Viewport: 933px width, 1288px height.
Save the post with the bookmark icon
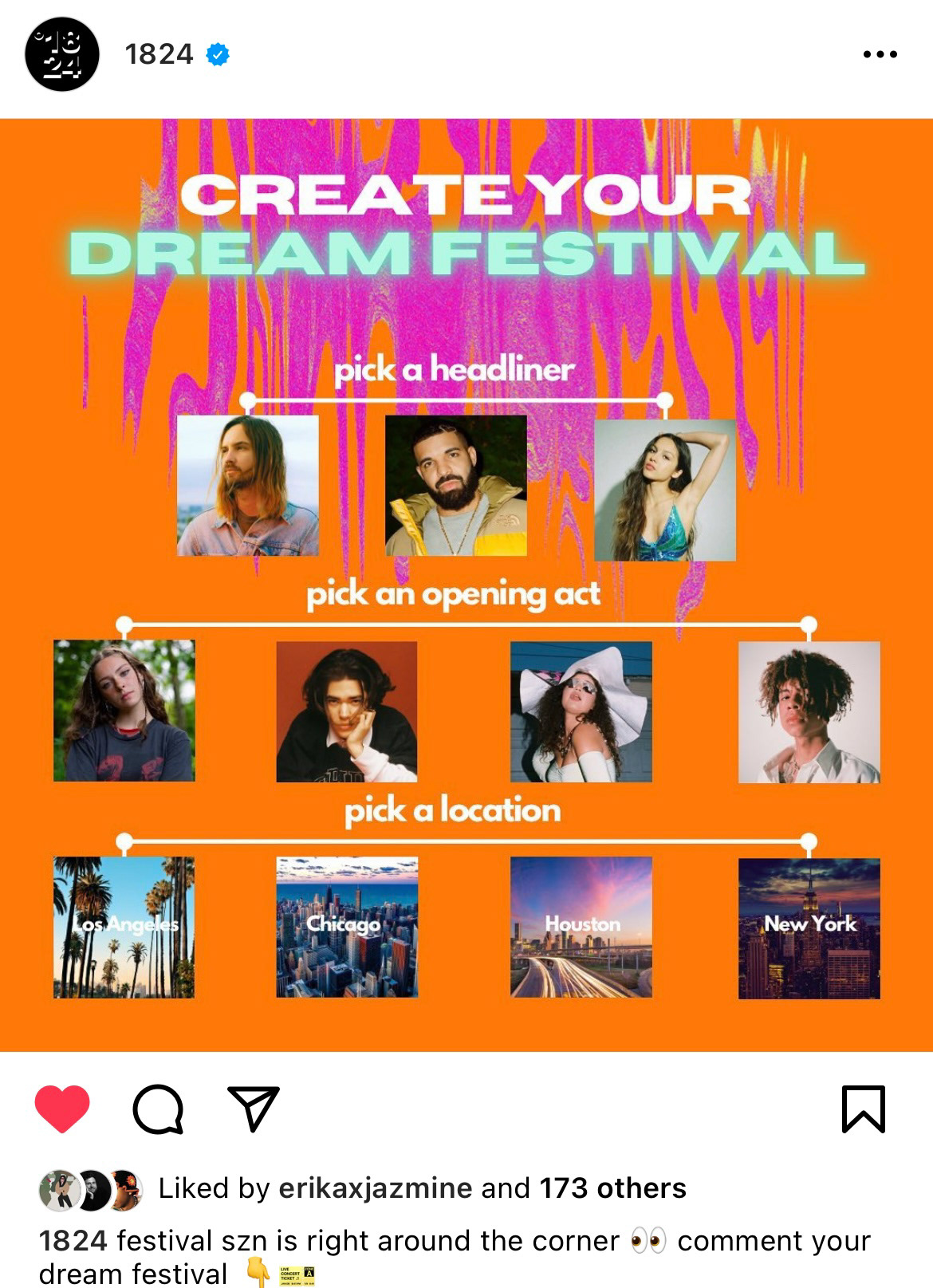864,1109
